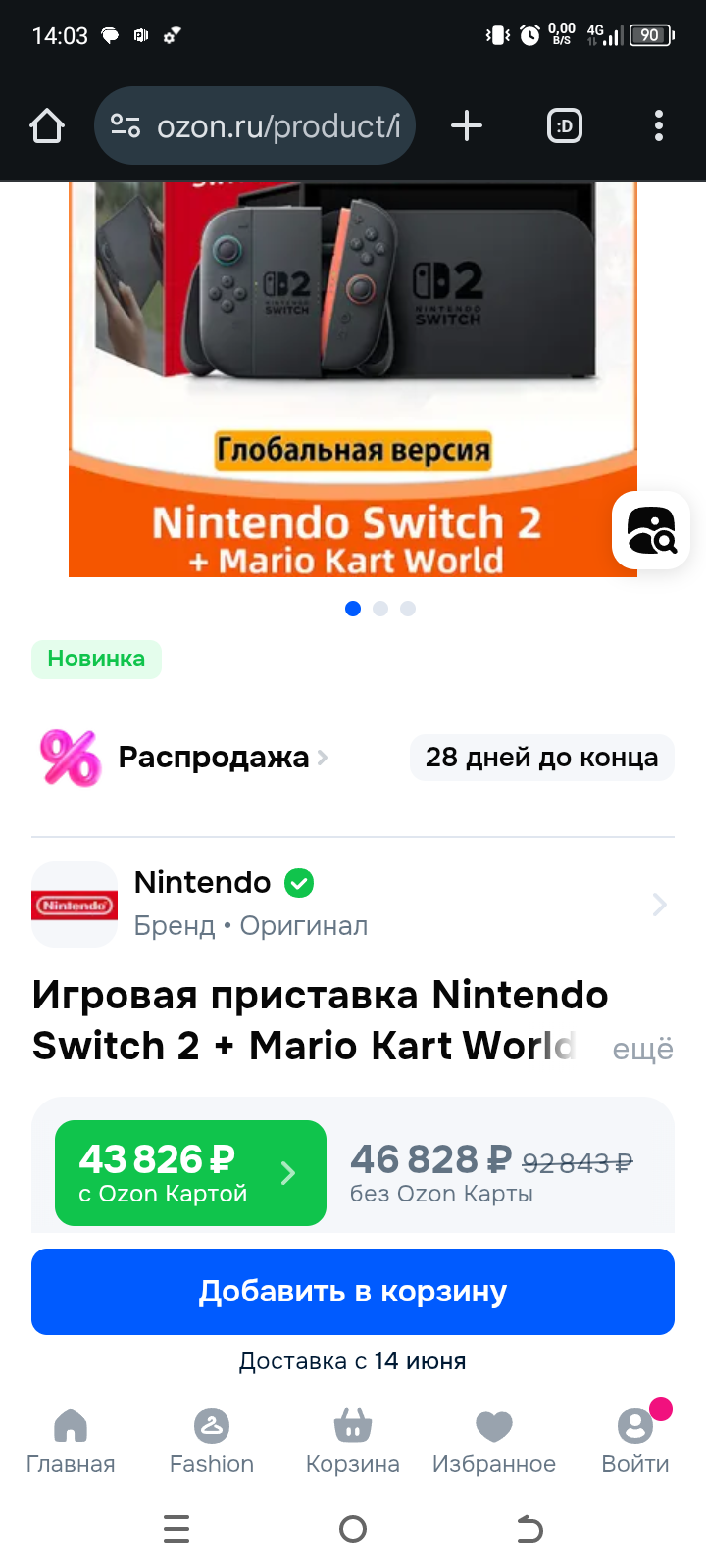Viewport: 706px width, 1568px height.
Task: Tap the system back button
Action: [529, 1529]
